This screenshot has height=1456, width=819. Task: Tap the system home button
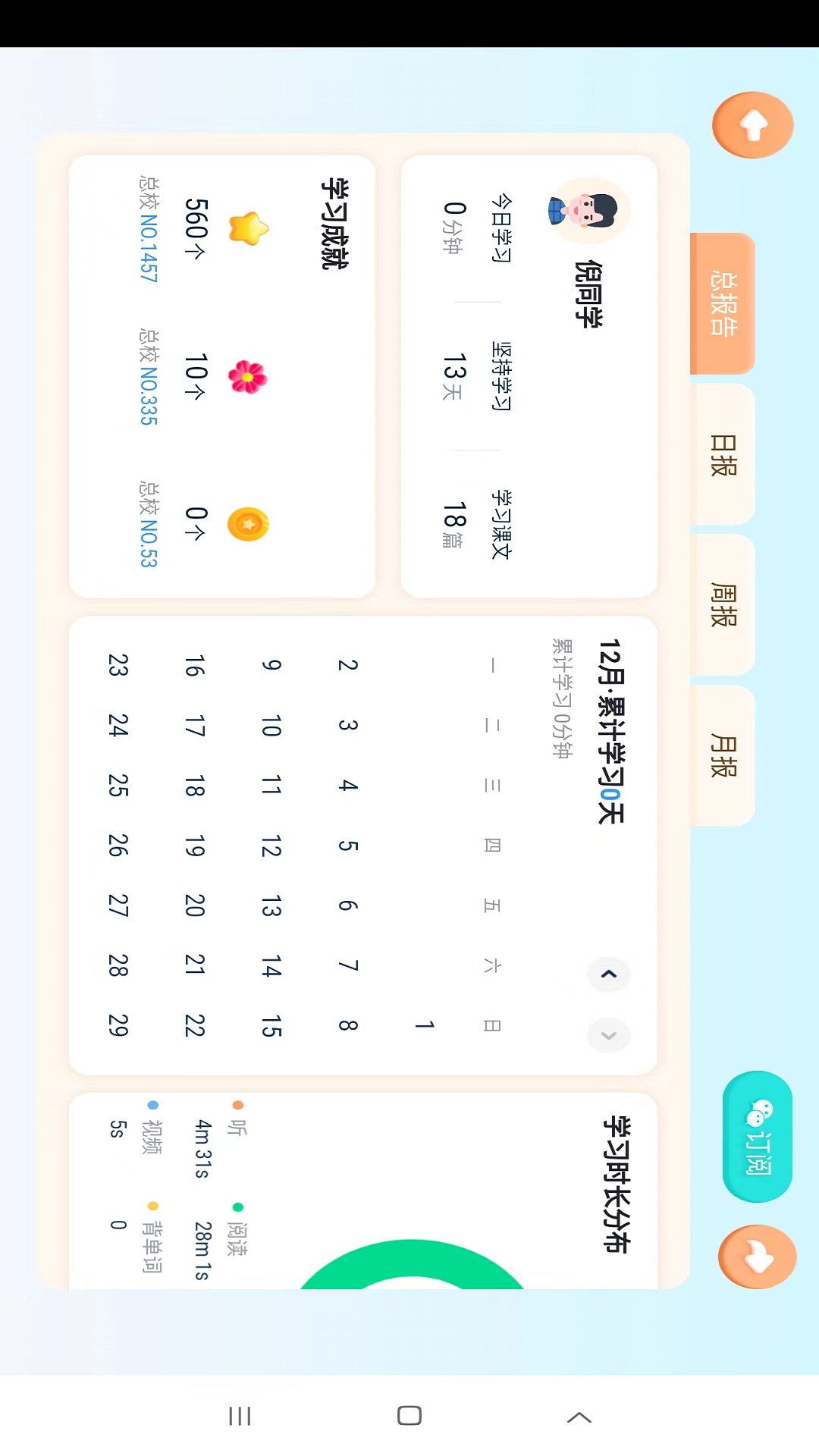click(409, 1416)
